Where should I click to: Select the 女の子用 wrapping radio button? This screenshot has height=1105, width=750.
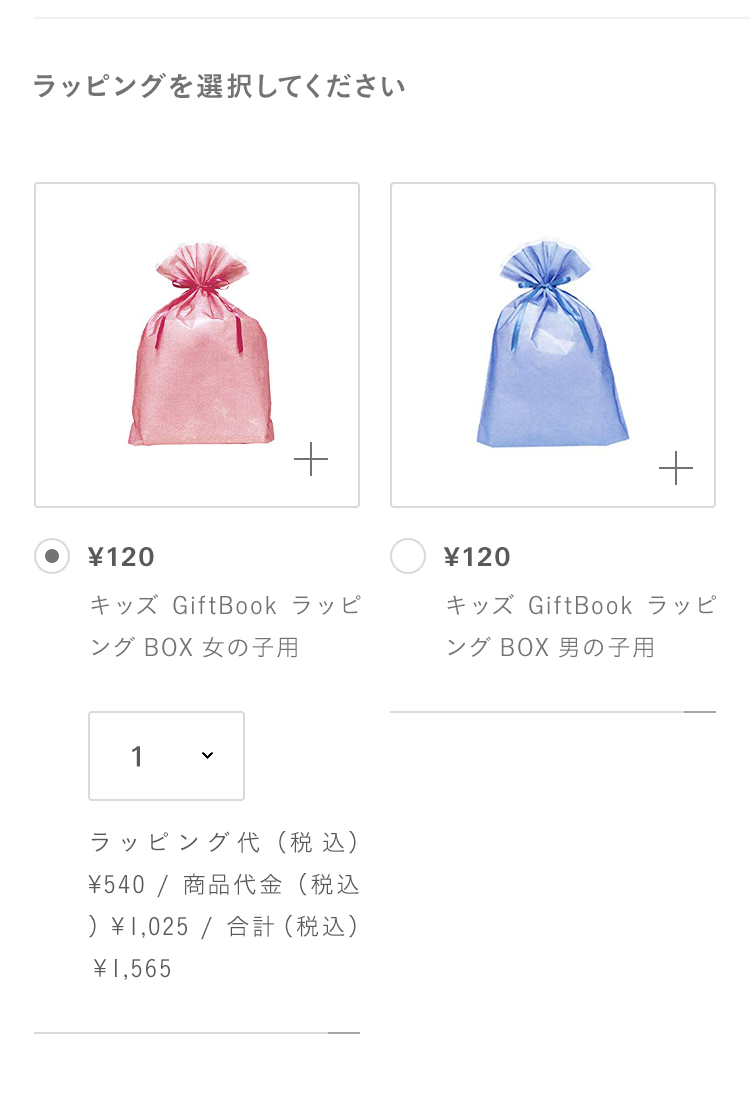tap(52, 556)
